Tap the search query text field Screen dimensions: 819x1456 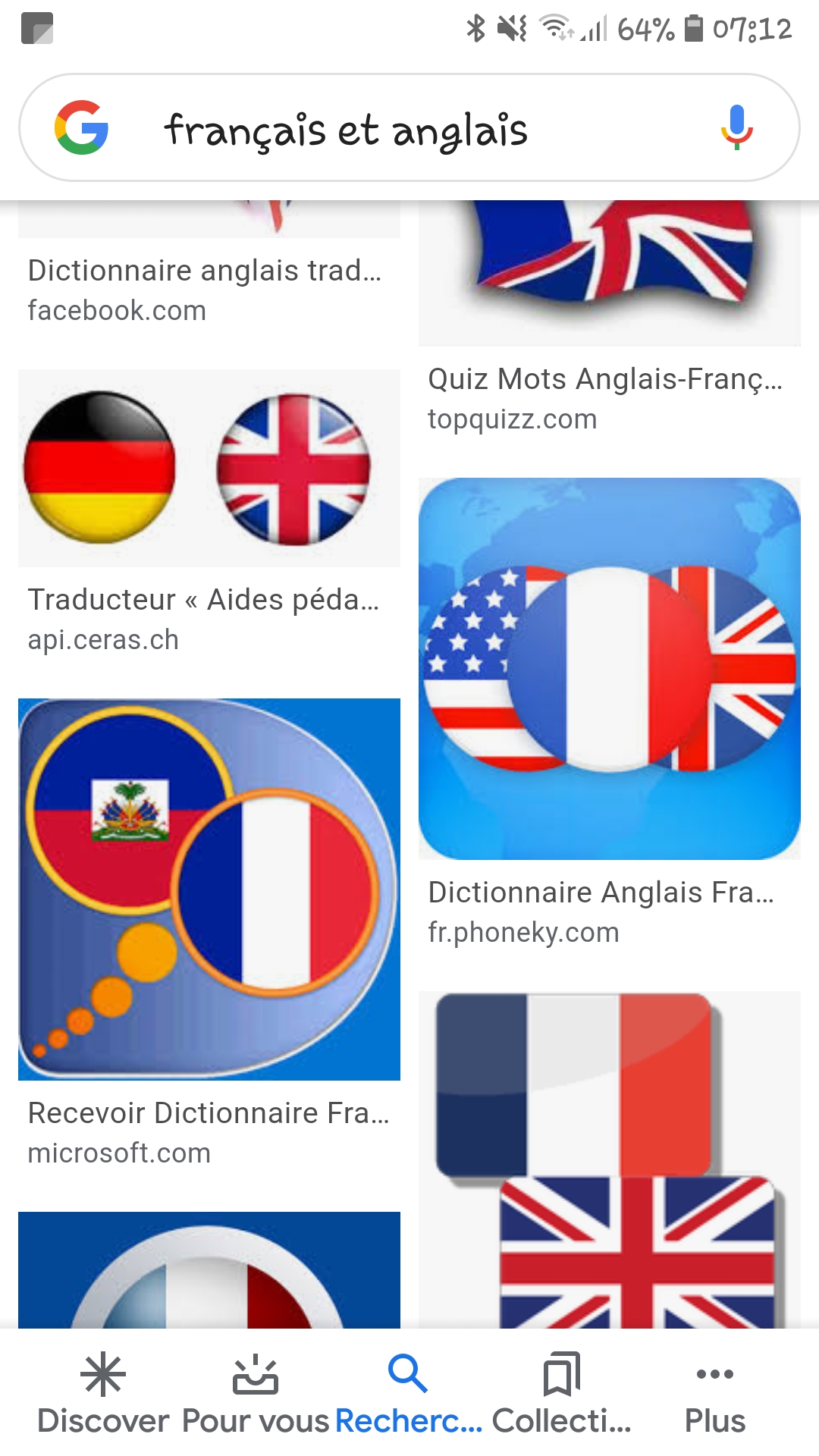tap(345, 129)
